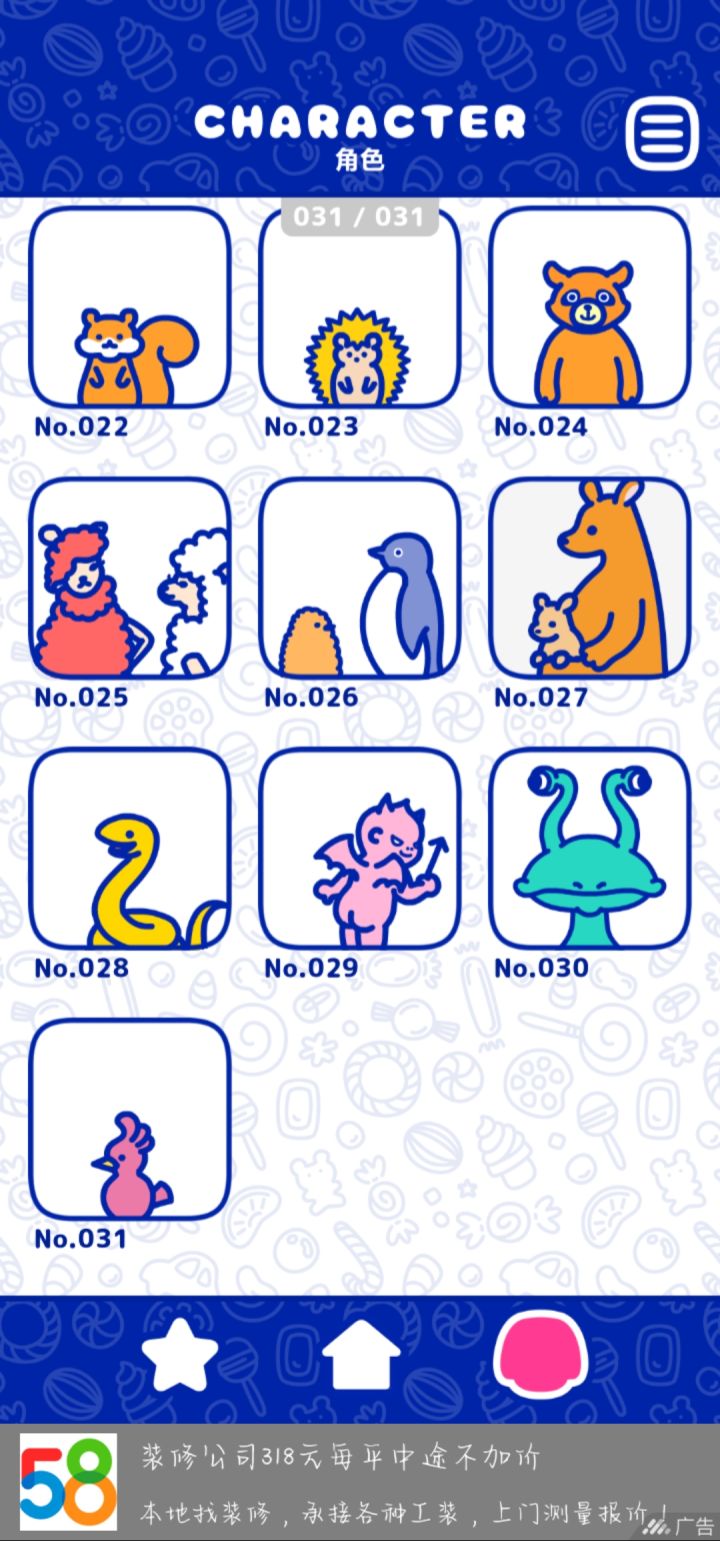Tap the star icon in bottom bar
This screenshot has width=720, height=1541.
(x=180, y=1356)
